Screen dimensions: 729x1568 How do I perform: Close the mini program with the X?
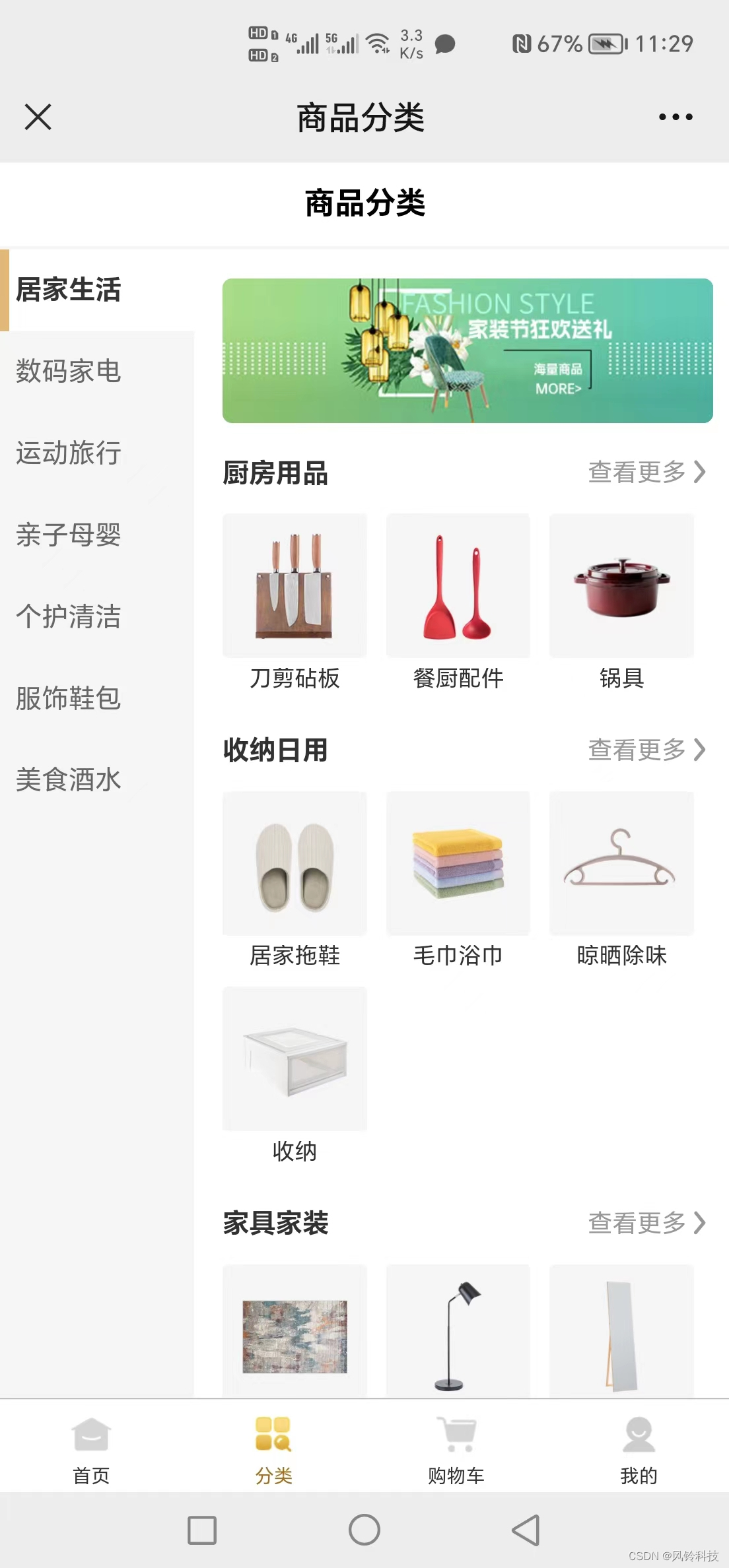(x=38, y=117)
